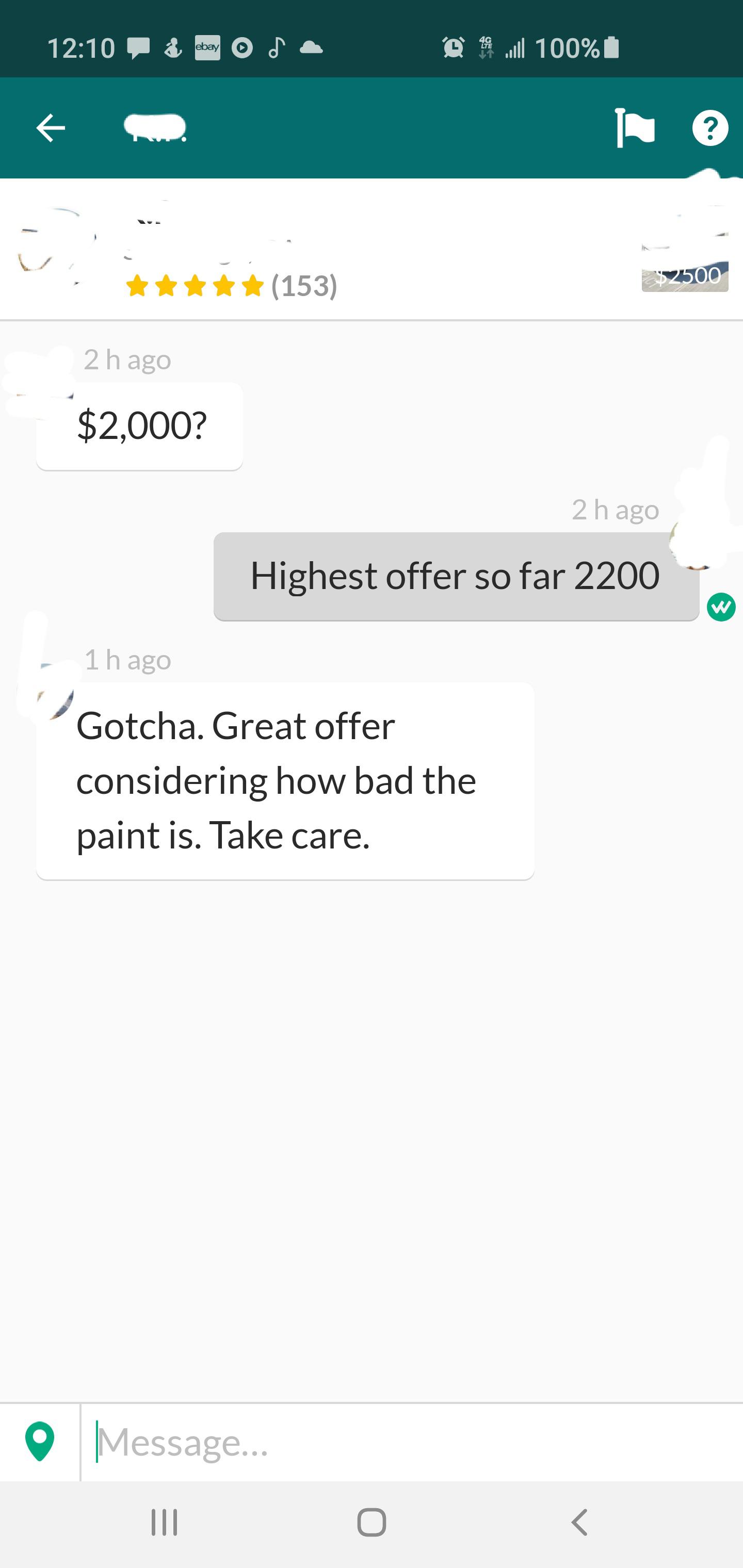743x1568 pixels.
Task: Tap the system home button
Action: 372,1523
